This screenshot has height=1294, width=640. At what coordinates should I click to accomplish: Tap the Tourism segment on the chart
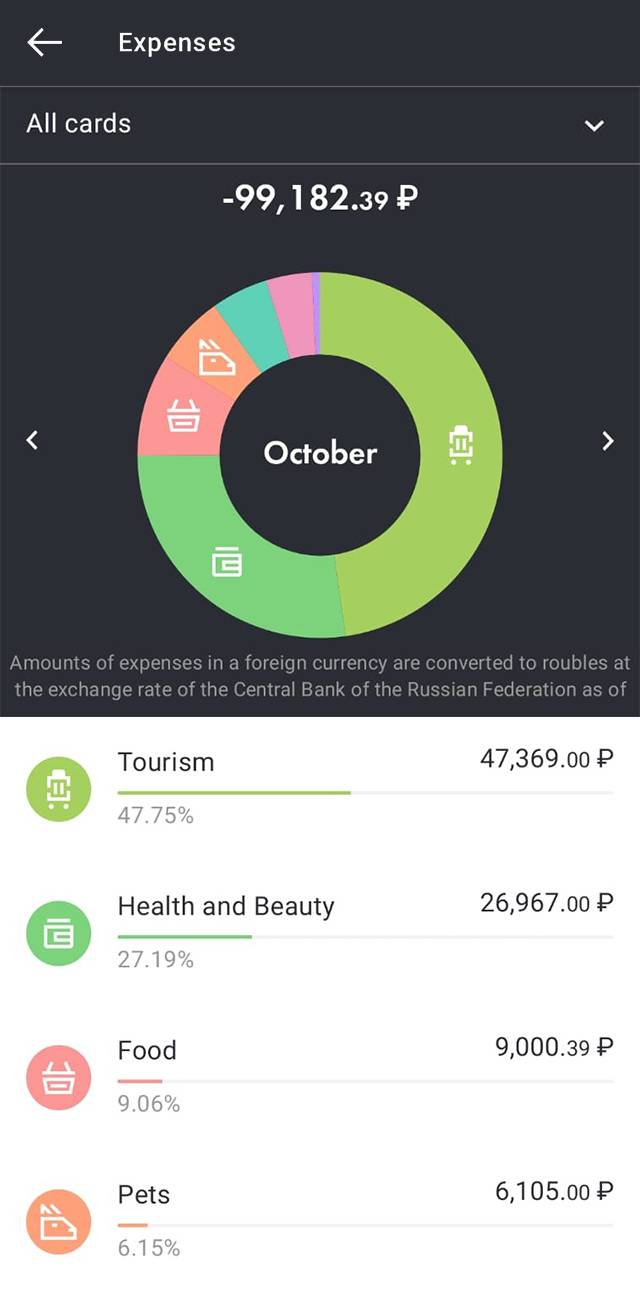(459, 446)
